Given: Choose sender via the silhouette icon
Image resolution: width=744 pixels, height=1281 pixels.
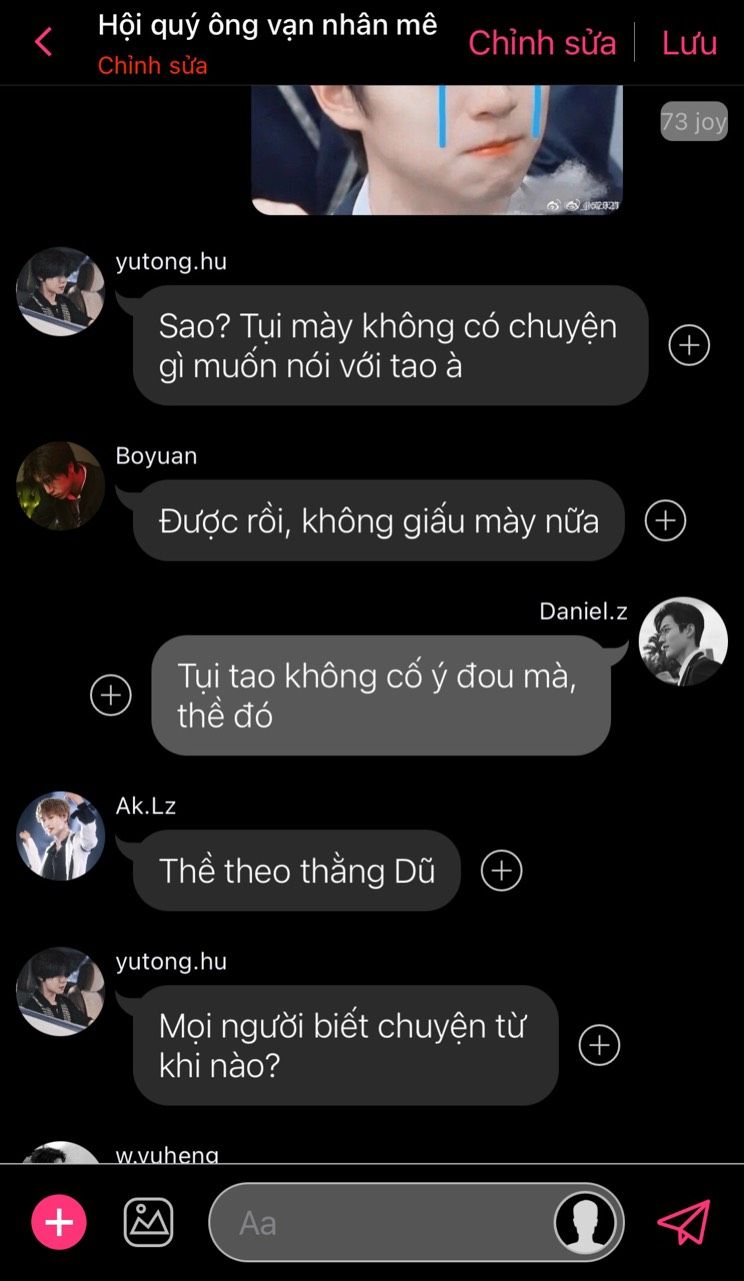Looking at the screenshot, I should (586, 1222).
